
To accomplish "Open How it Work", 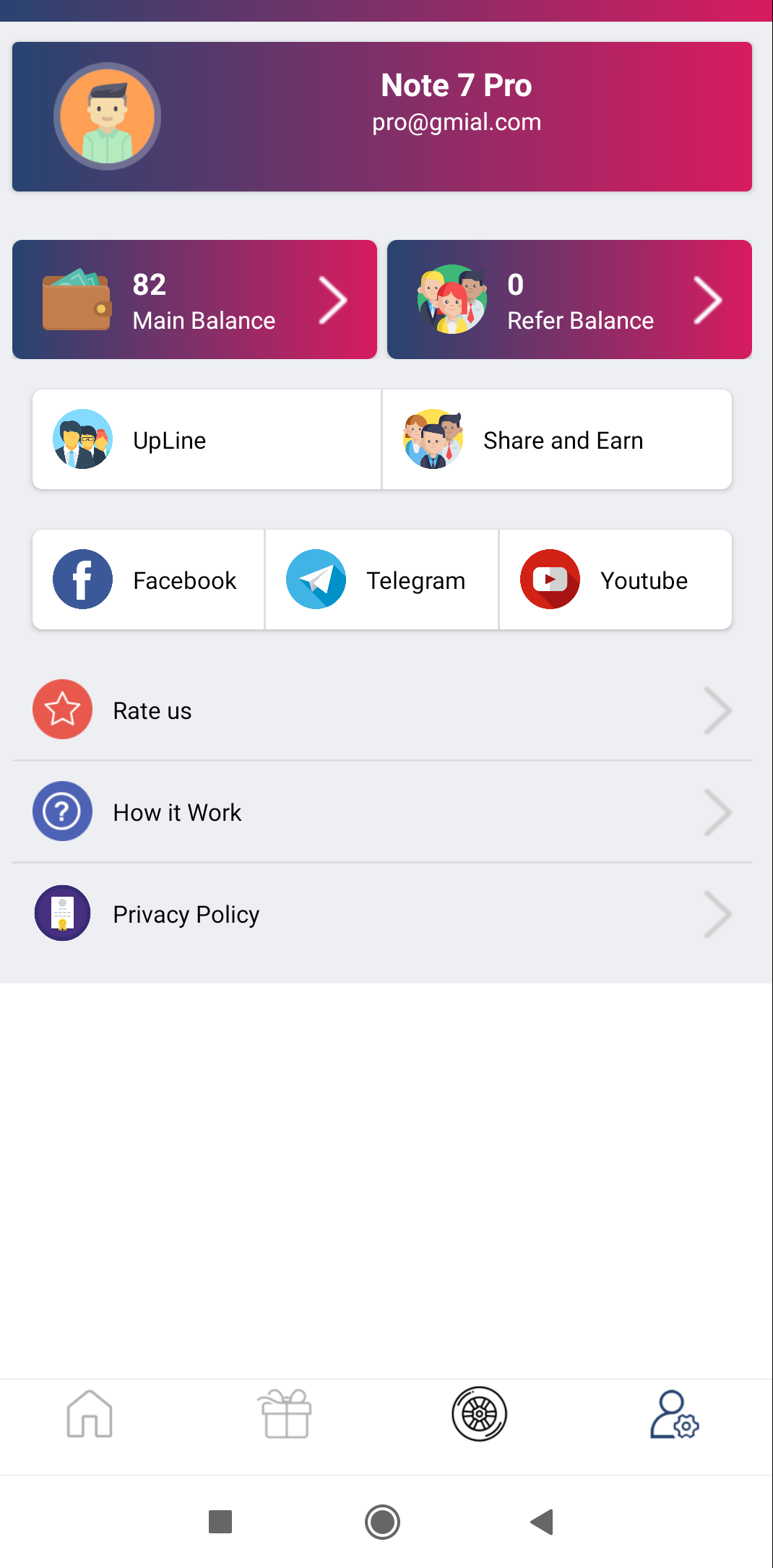I will 381,812.
